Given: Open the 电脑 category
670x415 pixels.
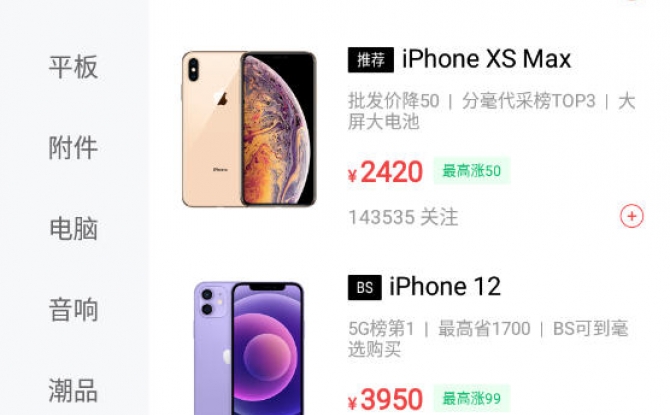Looking at the screenshot, I should click(x=73, y=228).
